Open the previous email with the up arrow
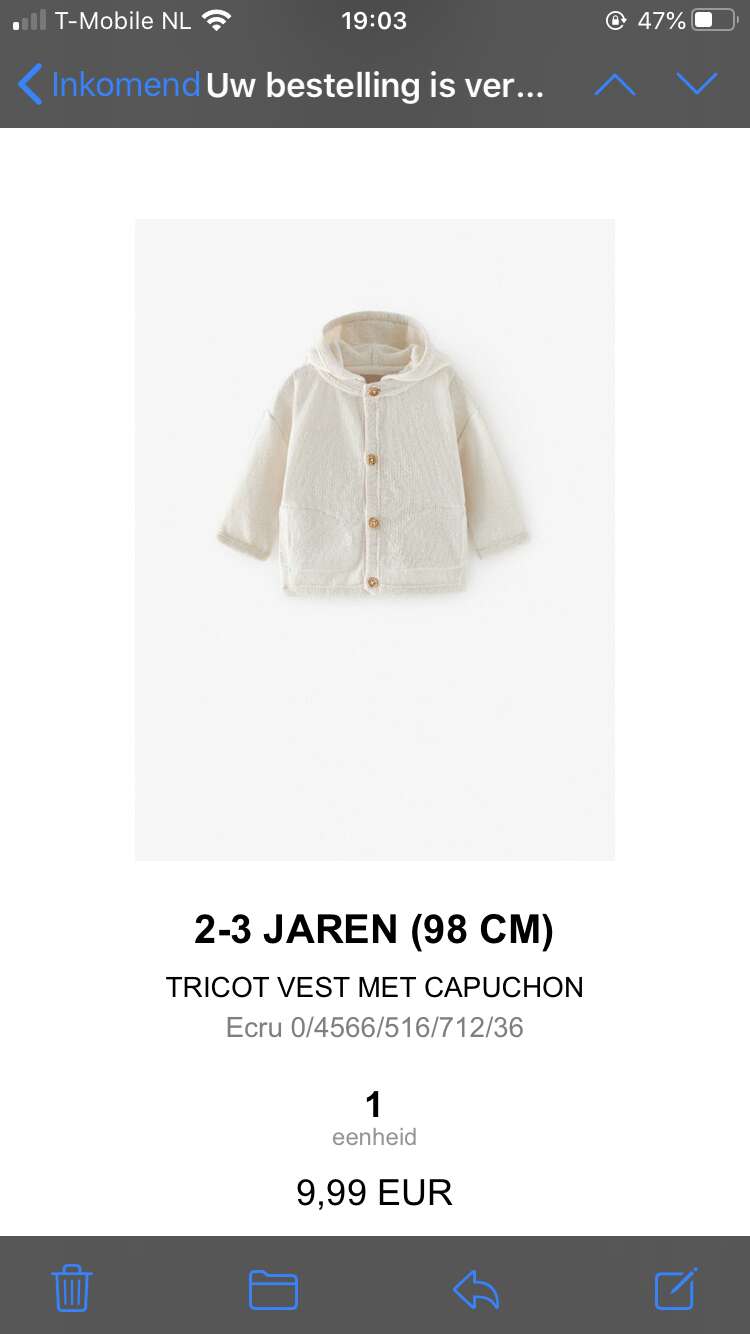 pos(615,85)
